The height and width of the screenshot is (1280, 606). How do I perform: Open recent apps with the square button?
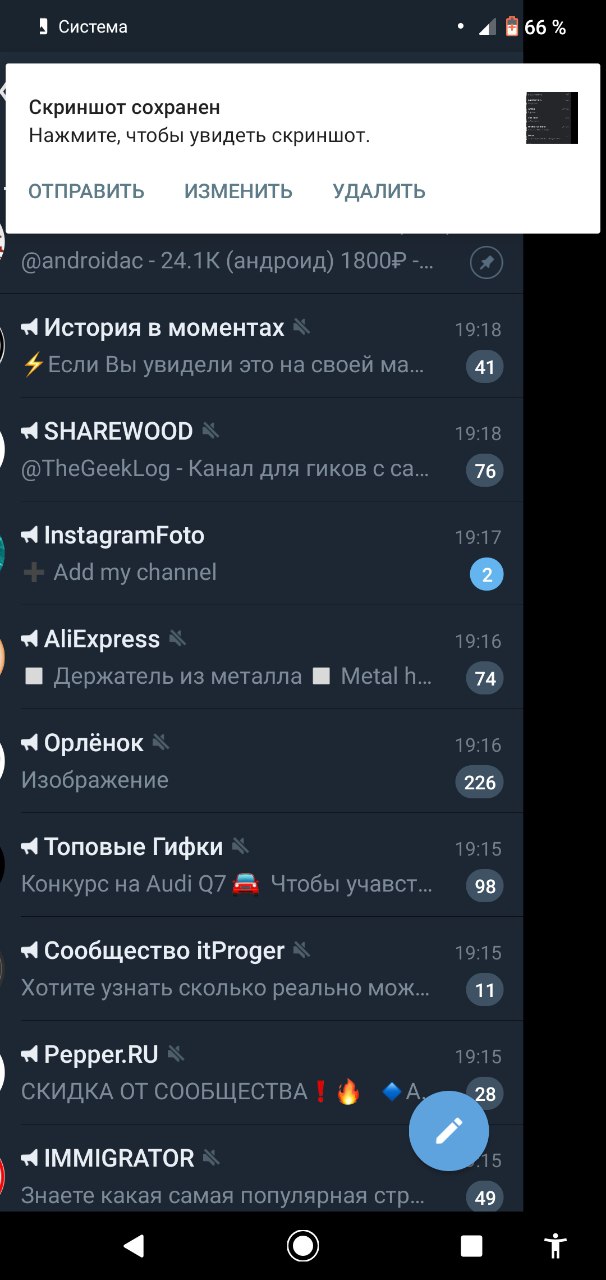[x=471, y=1245]
